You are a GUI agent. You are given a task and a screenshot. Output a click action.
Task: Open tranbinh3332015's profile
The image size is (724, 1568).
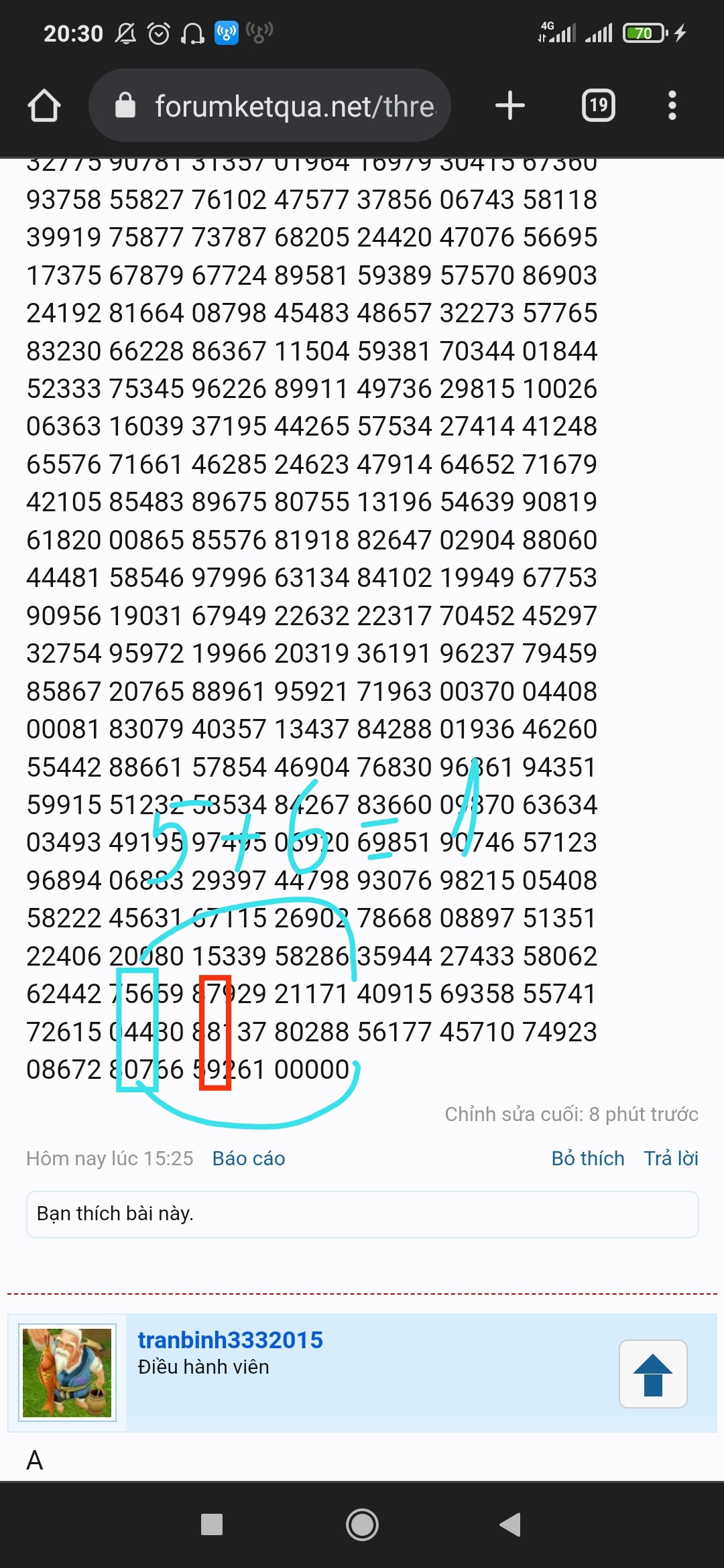point(231,1340)
